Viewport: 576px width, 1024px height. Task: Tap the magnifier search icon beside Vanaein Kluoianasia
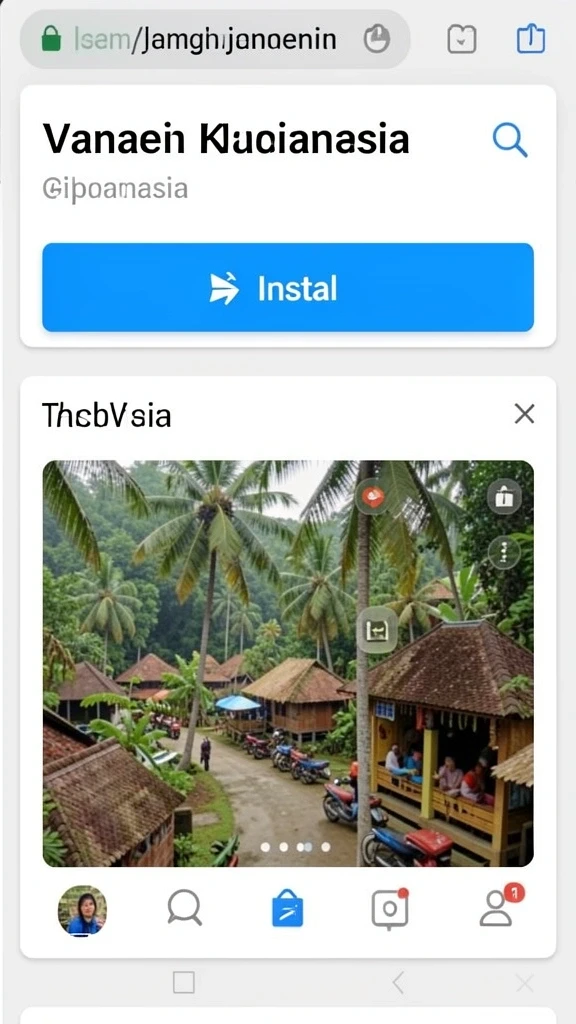pyautogui.click(x=509, y=140)
